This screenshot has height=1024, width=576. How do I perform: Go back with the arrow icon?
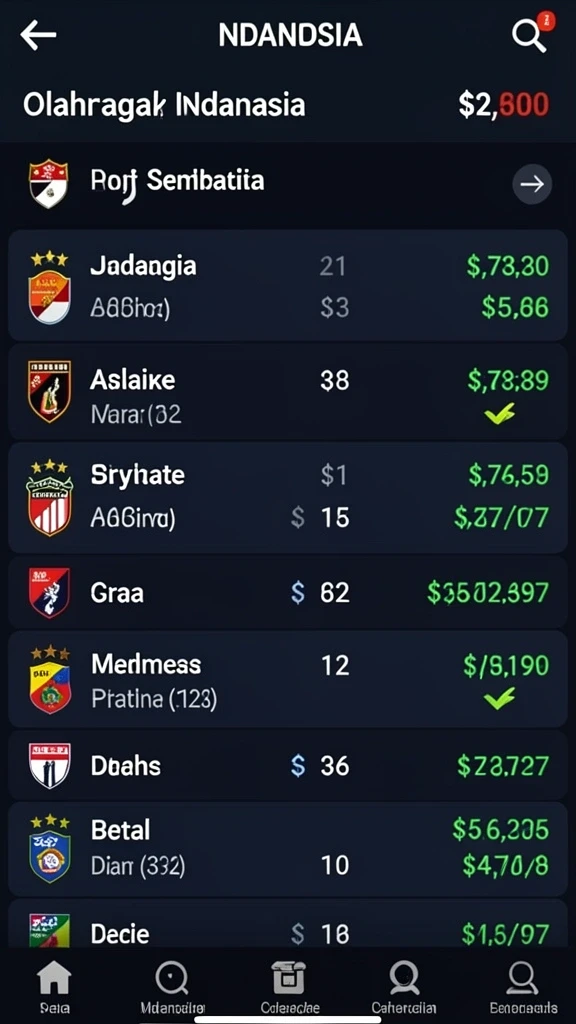tap(38, 35)
